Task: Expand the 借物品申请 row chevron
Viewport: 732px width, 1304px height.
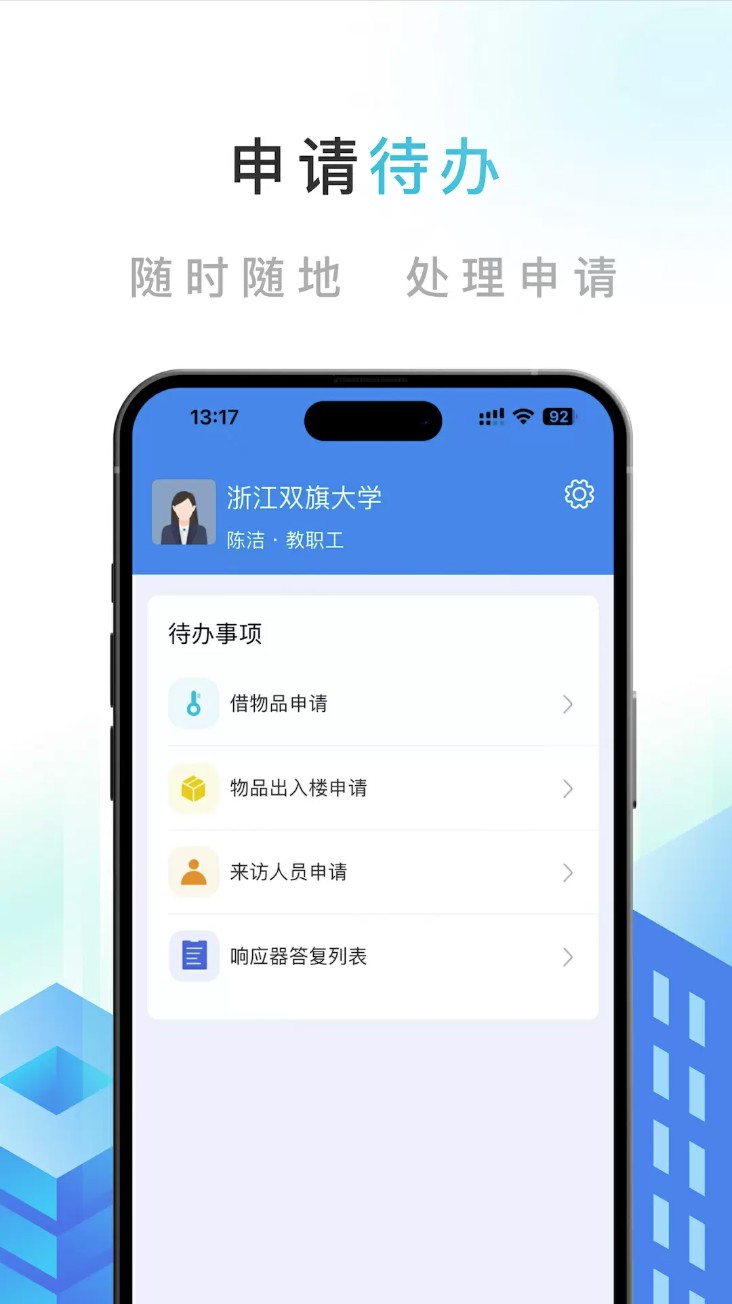Action: coord(567,704)
